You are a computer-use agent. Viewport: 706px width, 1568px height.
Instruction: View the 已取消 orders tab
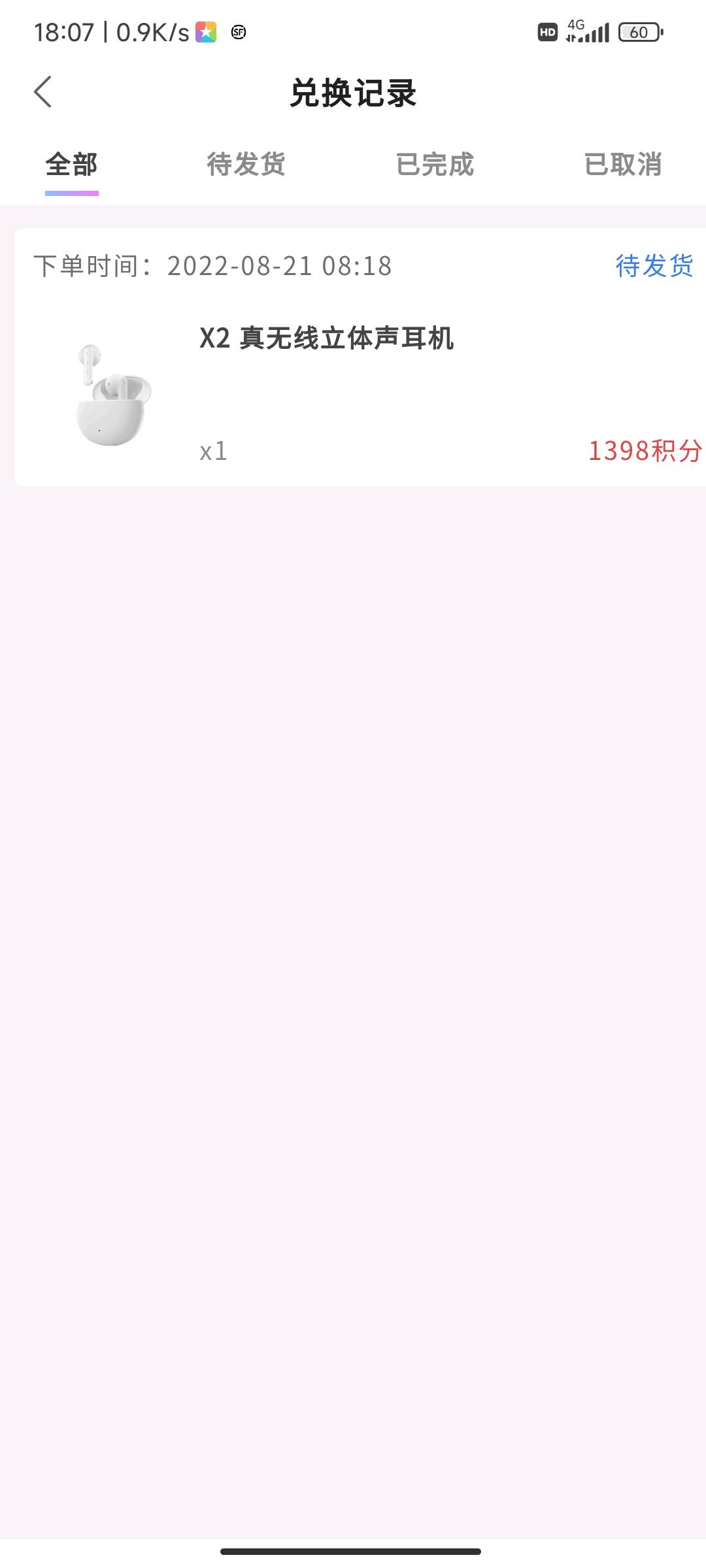pyautogui.click(x=622, y=165)
